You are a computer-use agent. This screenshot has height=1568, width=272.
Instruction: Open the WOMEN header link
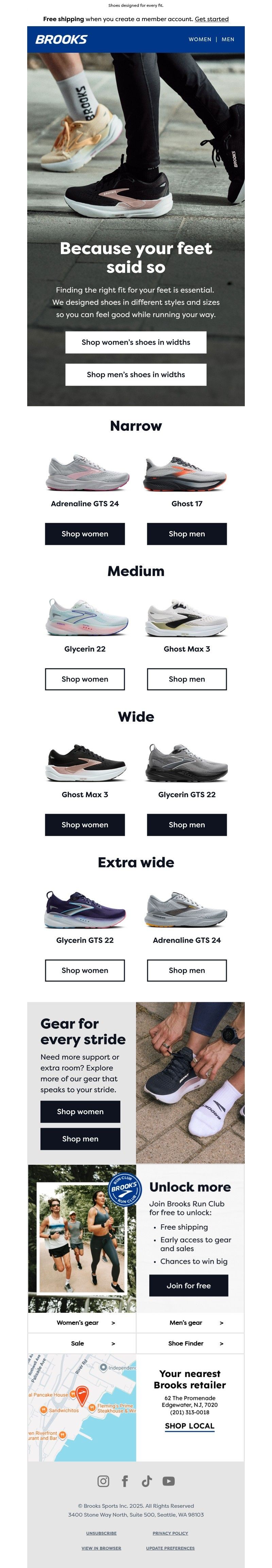tap(200, 39)
